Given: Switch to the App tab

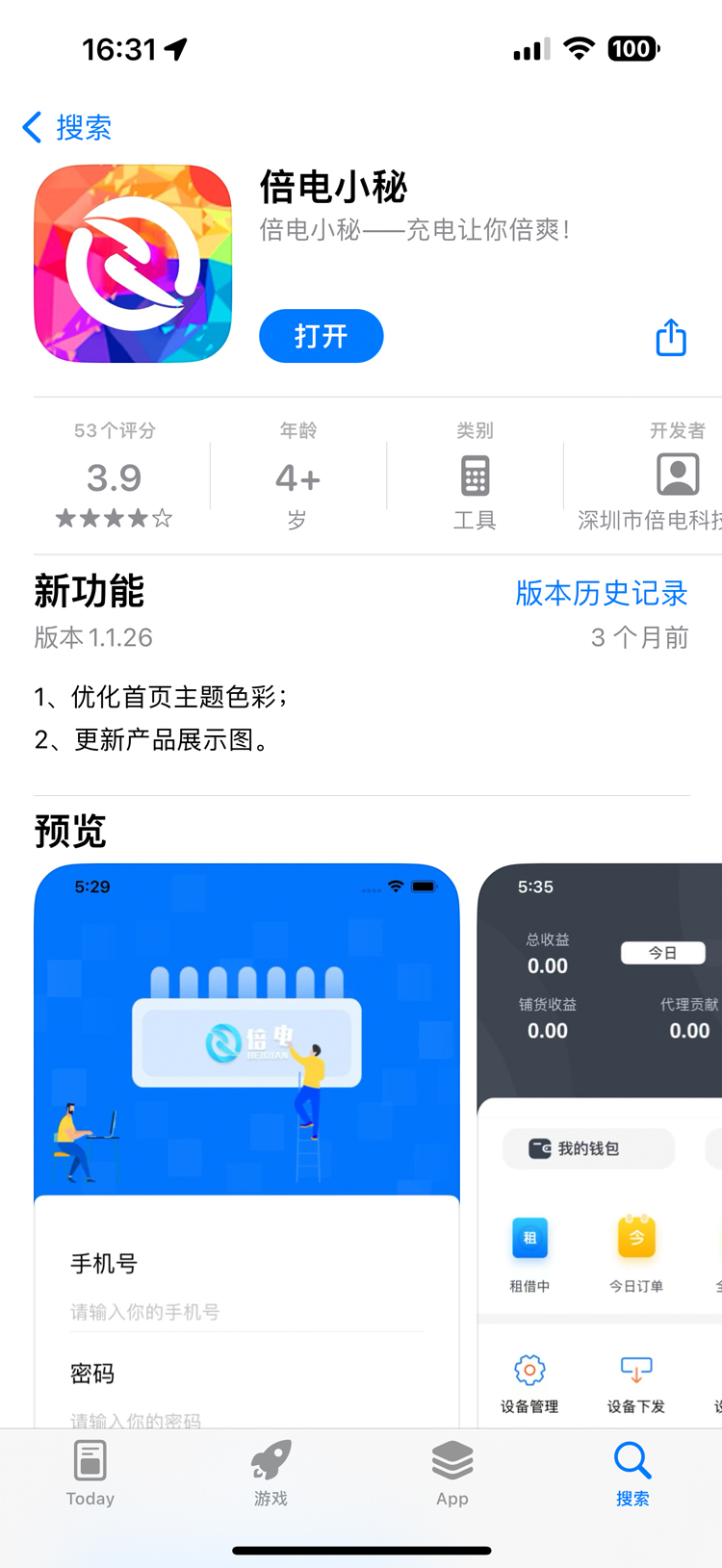Looking at the screenshot, I should pyautogui.click(x=451, y=1473).
